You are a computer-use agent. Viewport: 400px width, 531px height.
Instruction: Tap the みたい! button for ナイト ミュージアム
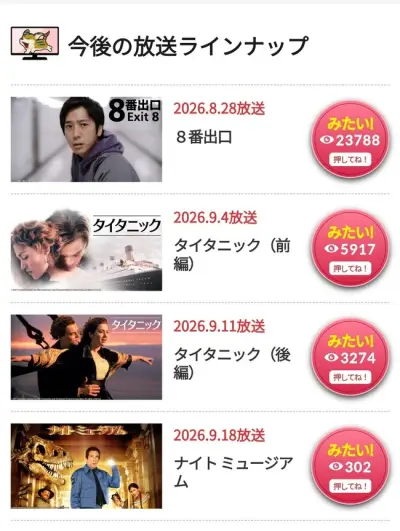click(350, 466)
